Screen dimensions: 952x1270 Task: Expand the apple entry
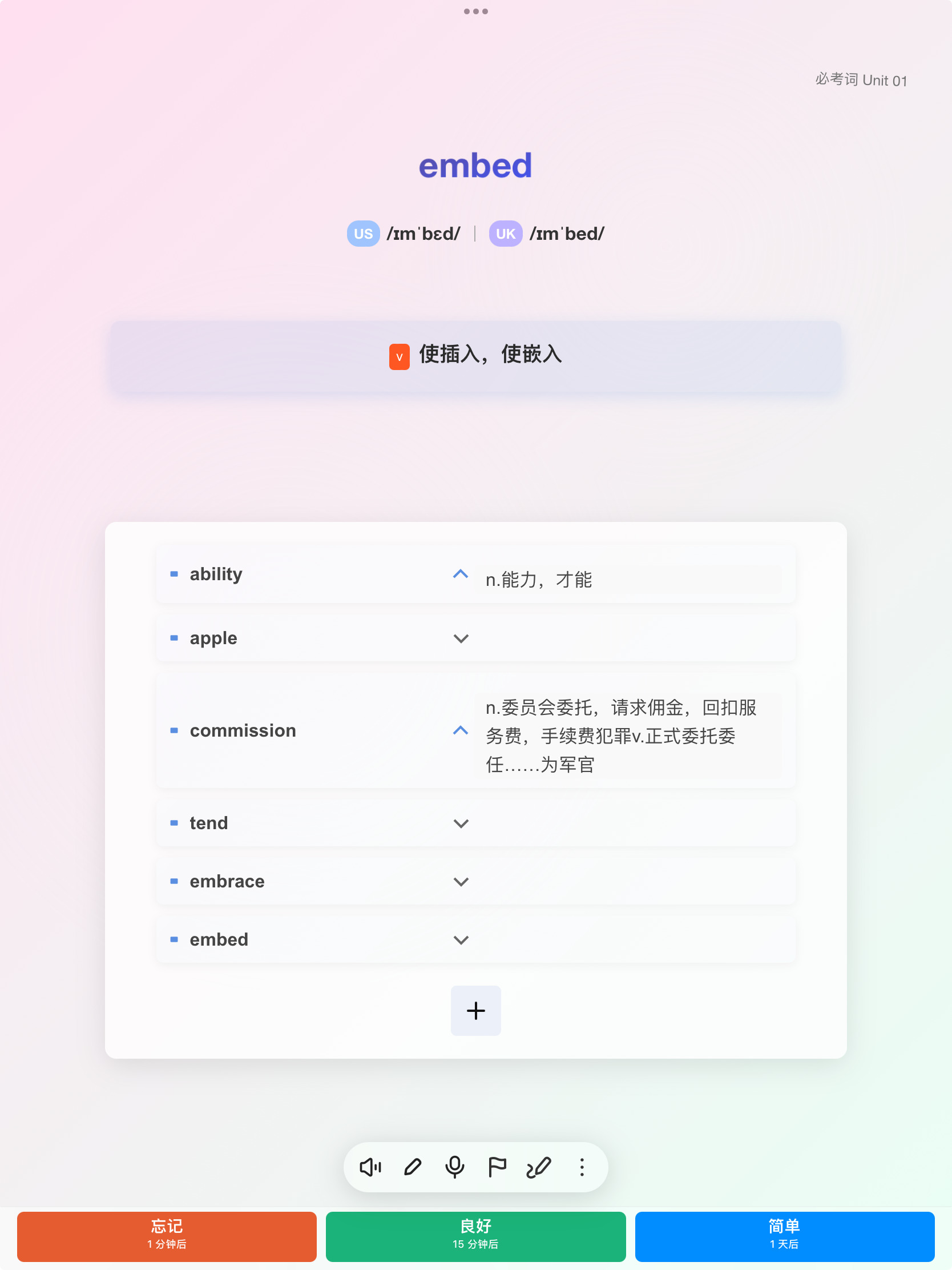coord(460,638)
